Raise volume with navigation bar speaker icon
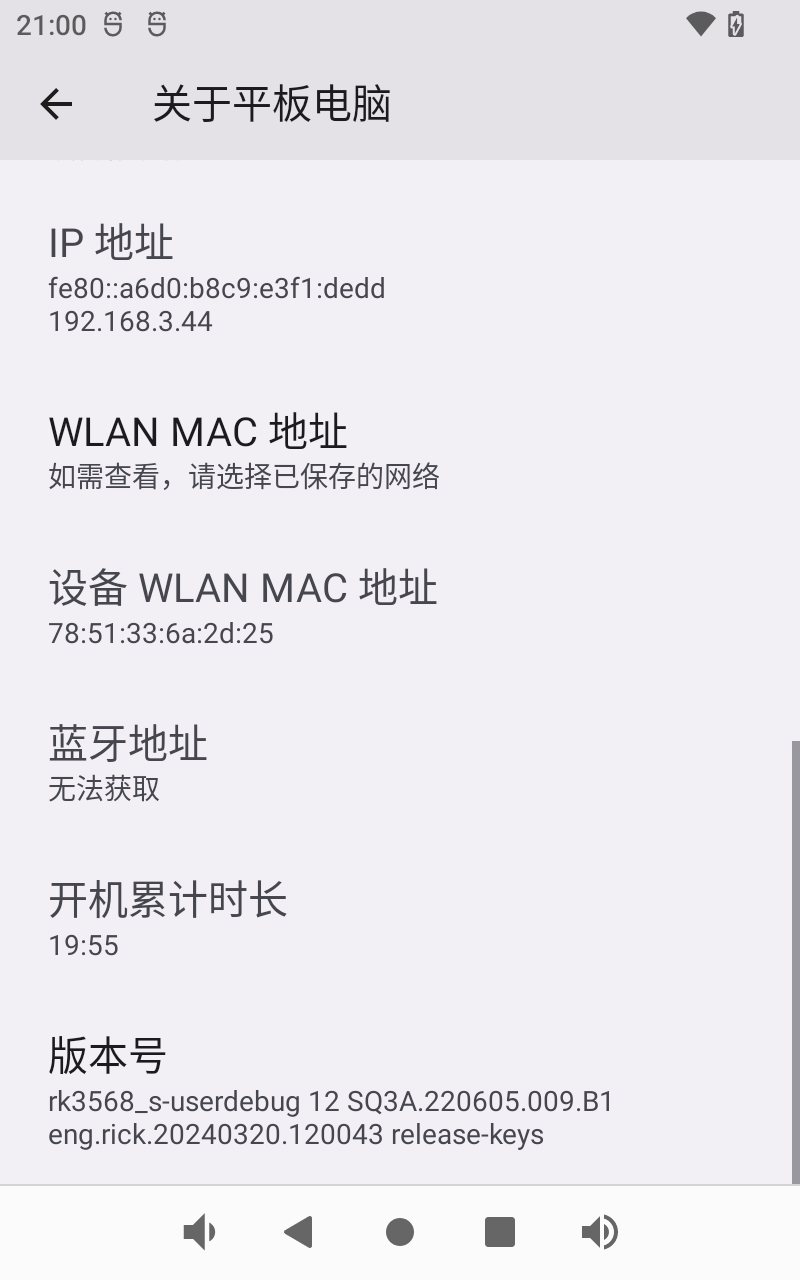Image resolution: width=800 pixels, height=1280 pixels. point(600,1232)
